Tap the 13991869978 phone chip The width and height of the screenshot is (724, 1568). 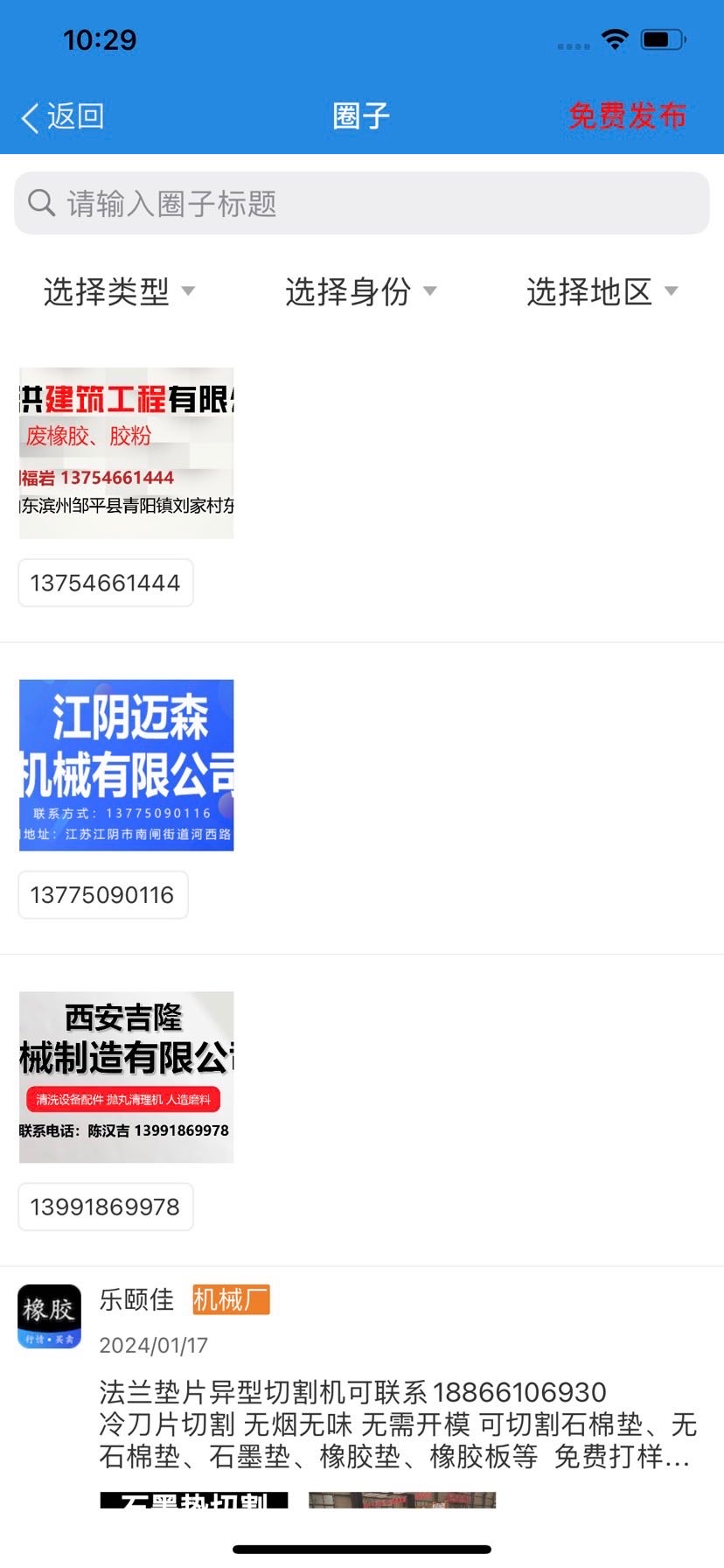pos(106,1207)
